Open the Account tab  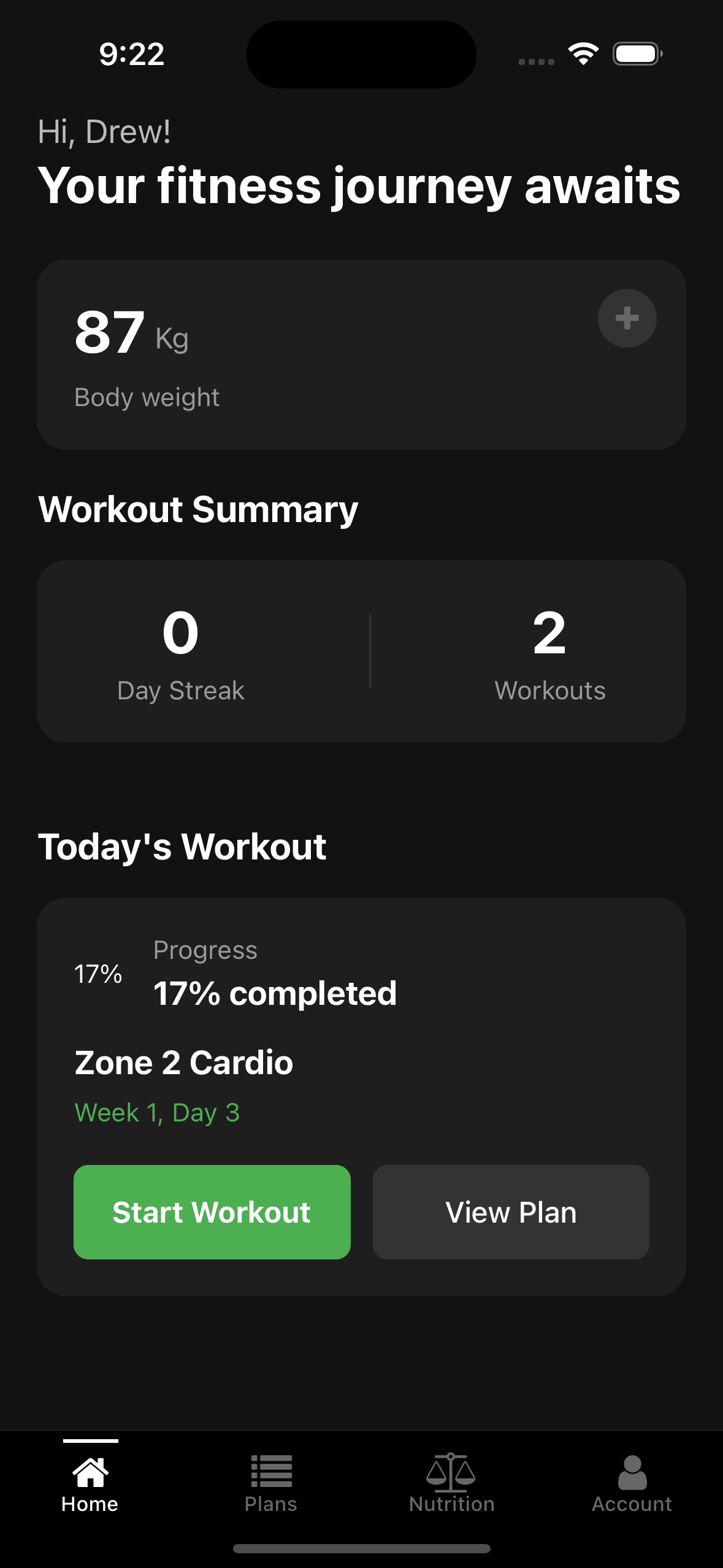pos(632,1483)
